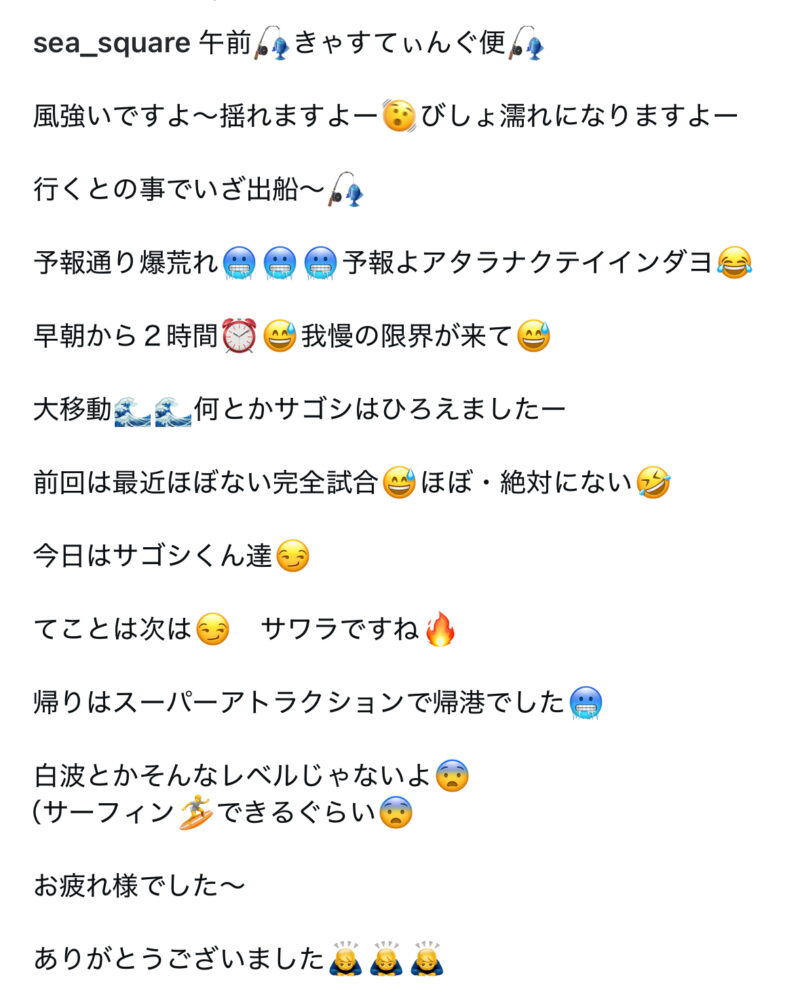Open the sea_square profile from the caption
The image size is (800, 1000).
(111, 45)
